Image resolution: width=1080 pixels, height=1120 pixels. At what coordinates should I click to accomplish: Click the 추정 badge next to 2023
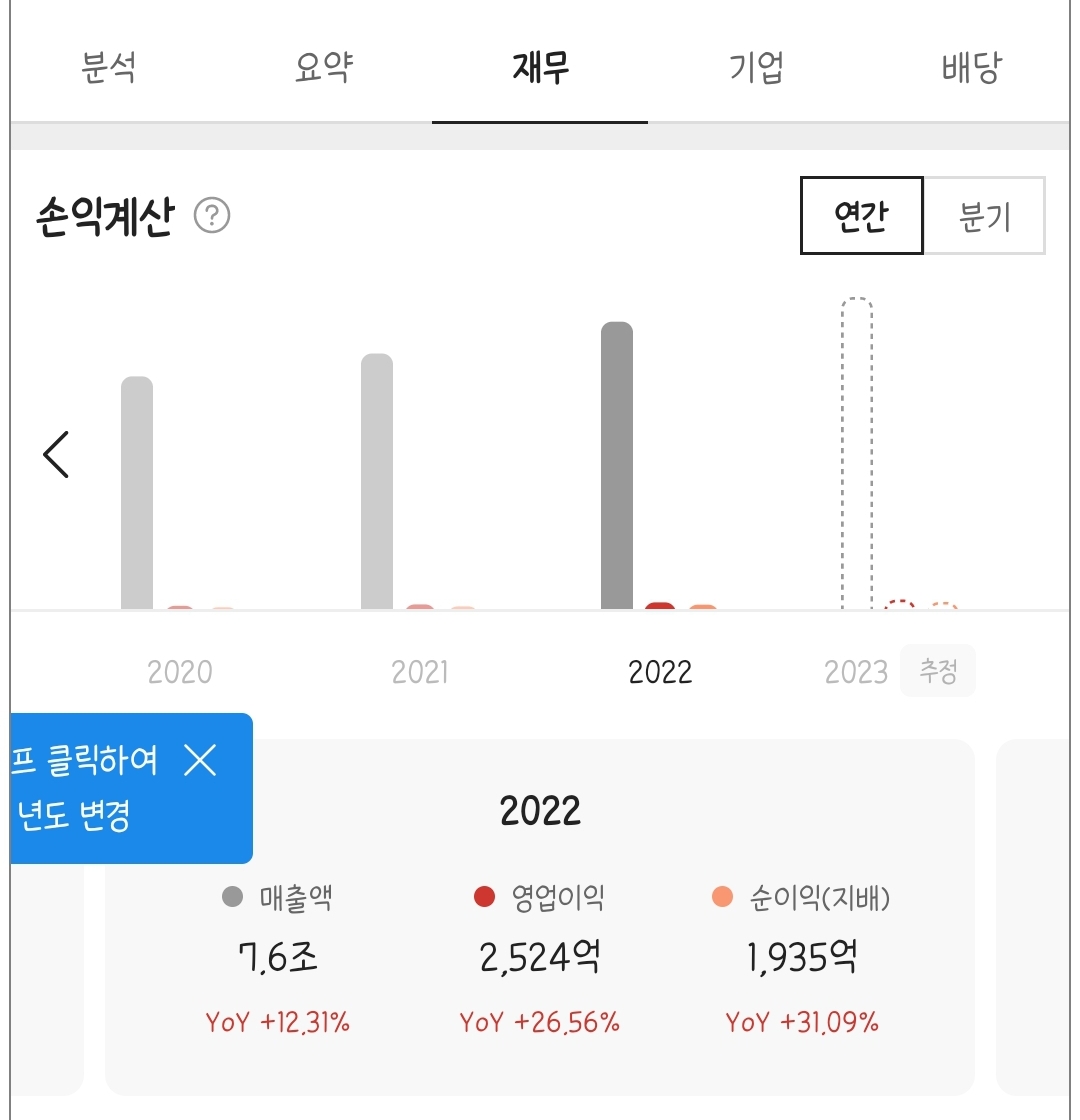[x=937, y=671]
